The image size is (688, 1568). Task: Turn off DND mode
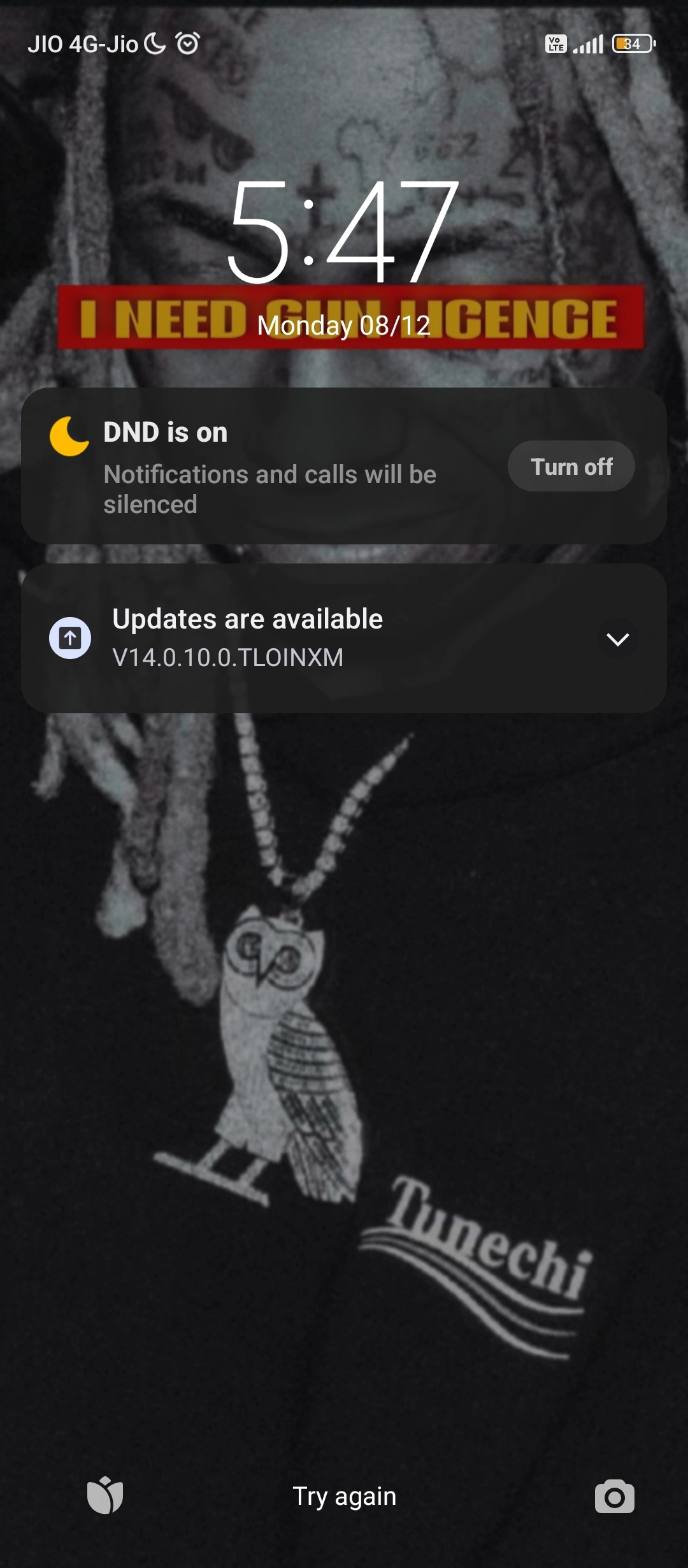(x=571, y=466)
